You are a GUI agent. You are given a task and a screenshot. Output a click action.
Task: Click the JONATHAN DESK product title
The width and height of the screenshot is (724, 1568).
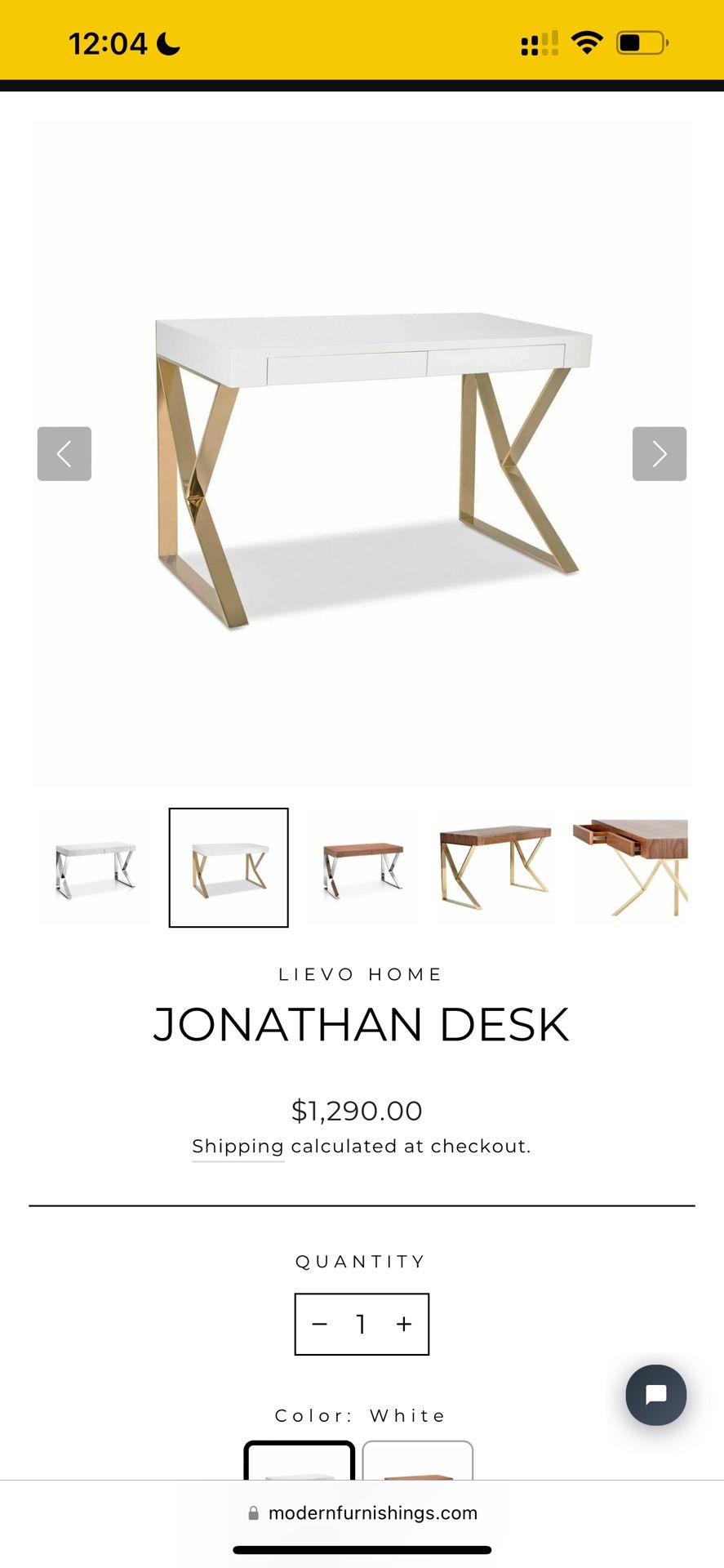tap(362, 1025)
